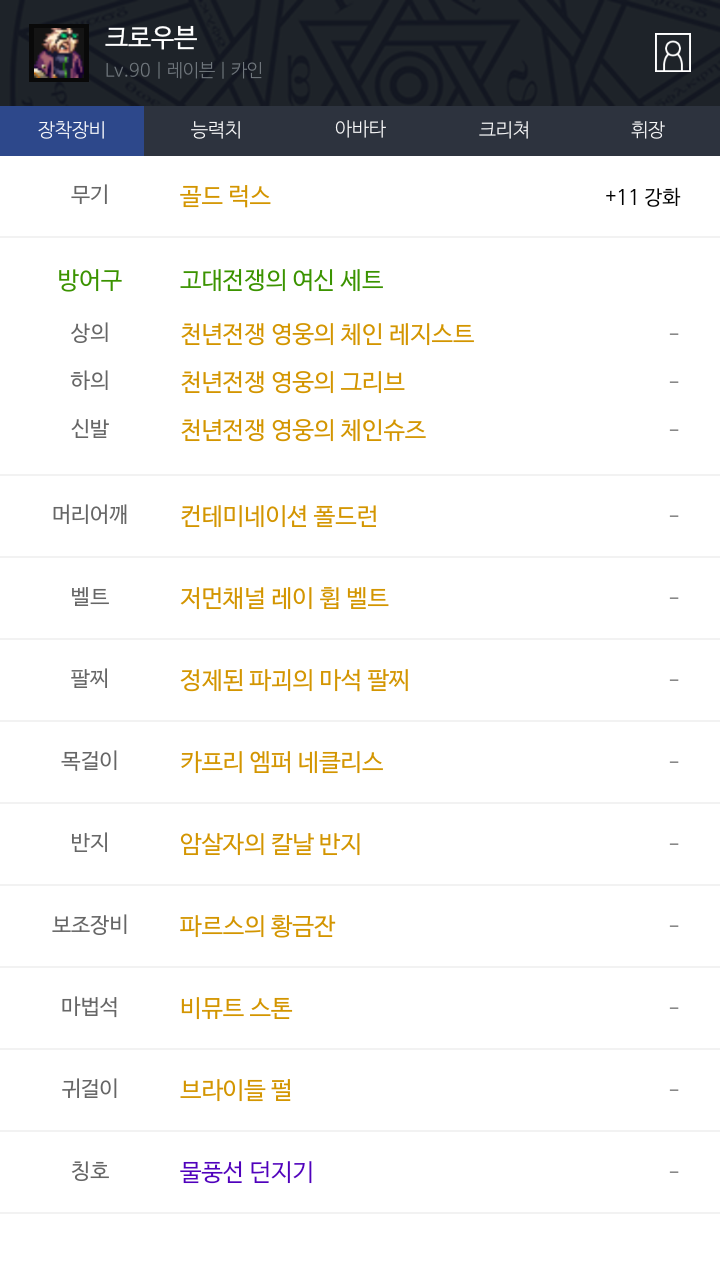This screenshot has height=1280, width=720.
Task: Open 천년전쟁 영웅의 체인슈즈 item
Action: coord(303,430)
